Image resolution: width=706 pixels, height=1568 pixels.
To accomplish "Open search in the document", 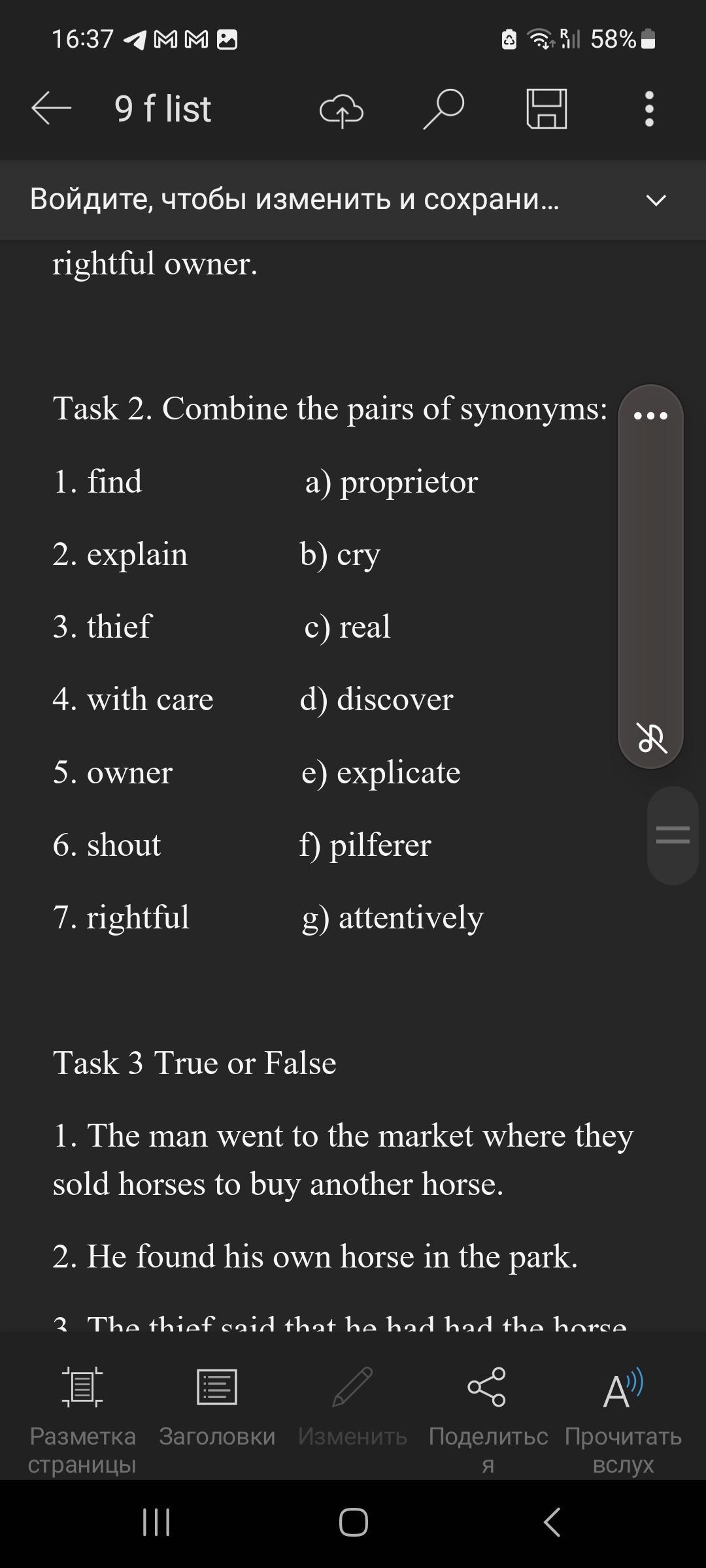I will tap(443, 108).
